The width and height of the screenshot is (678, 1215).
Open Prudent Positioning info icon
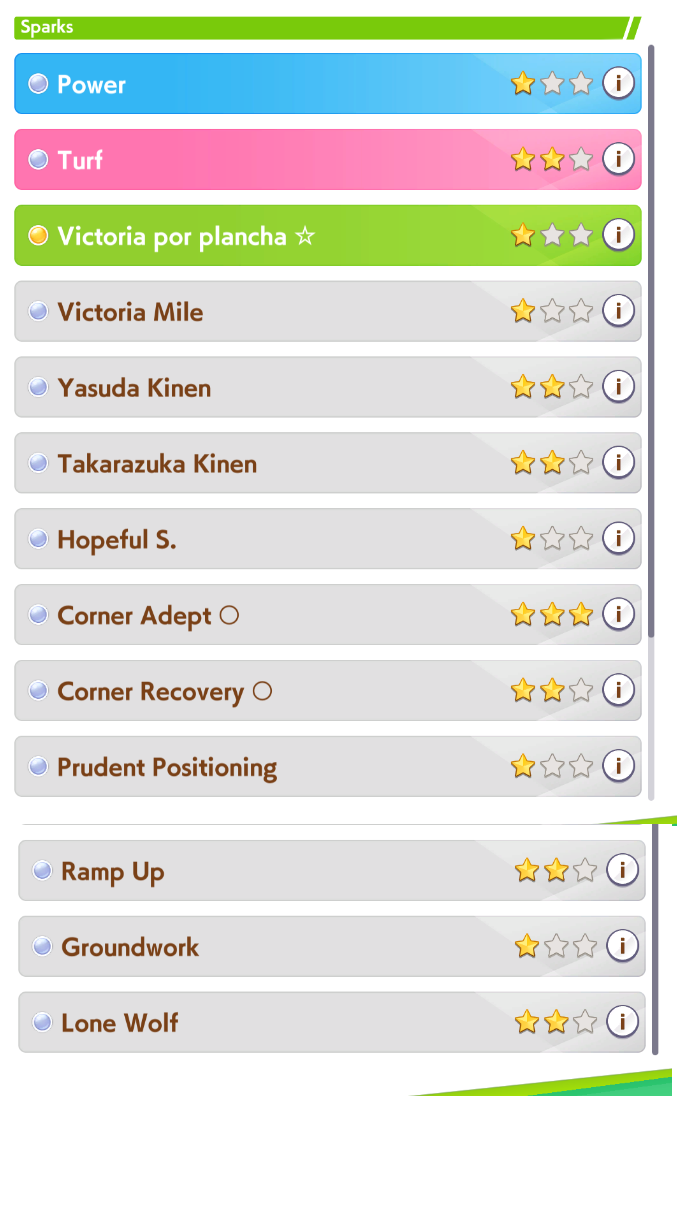click(619, 766)
